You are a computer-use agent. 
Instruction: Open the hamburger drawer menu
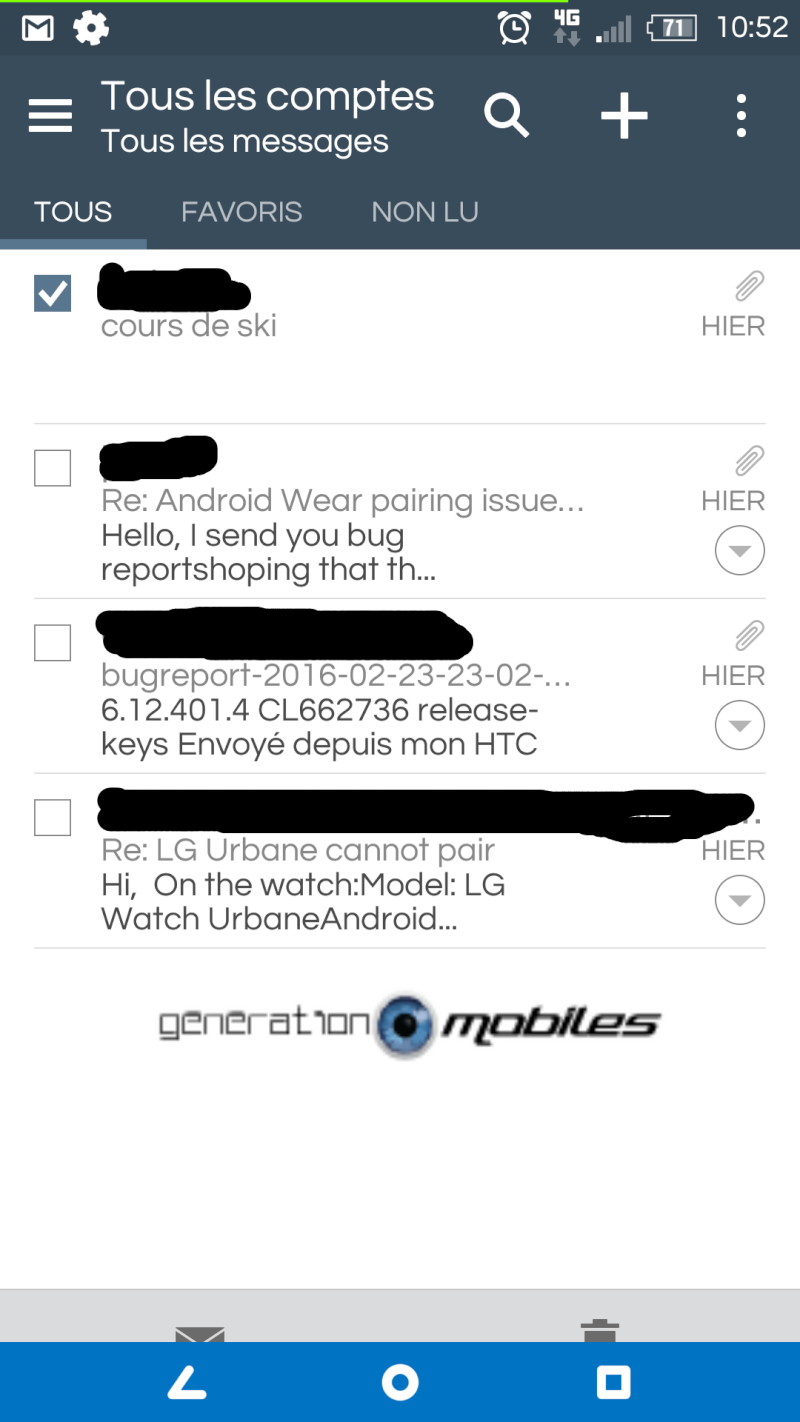[x=50, y=116]
